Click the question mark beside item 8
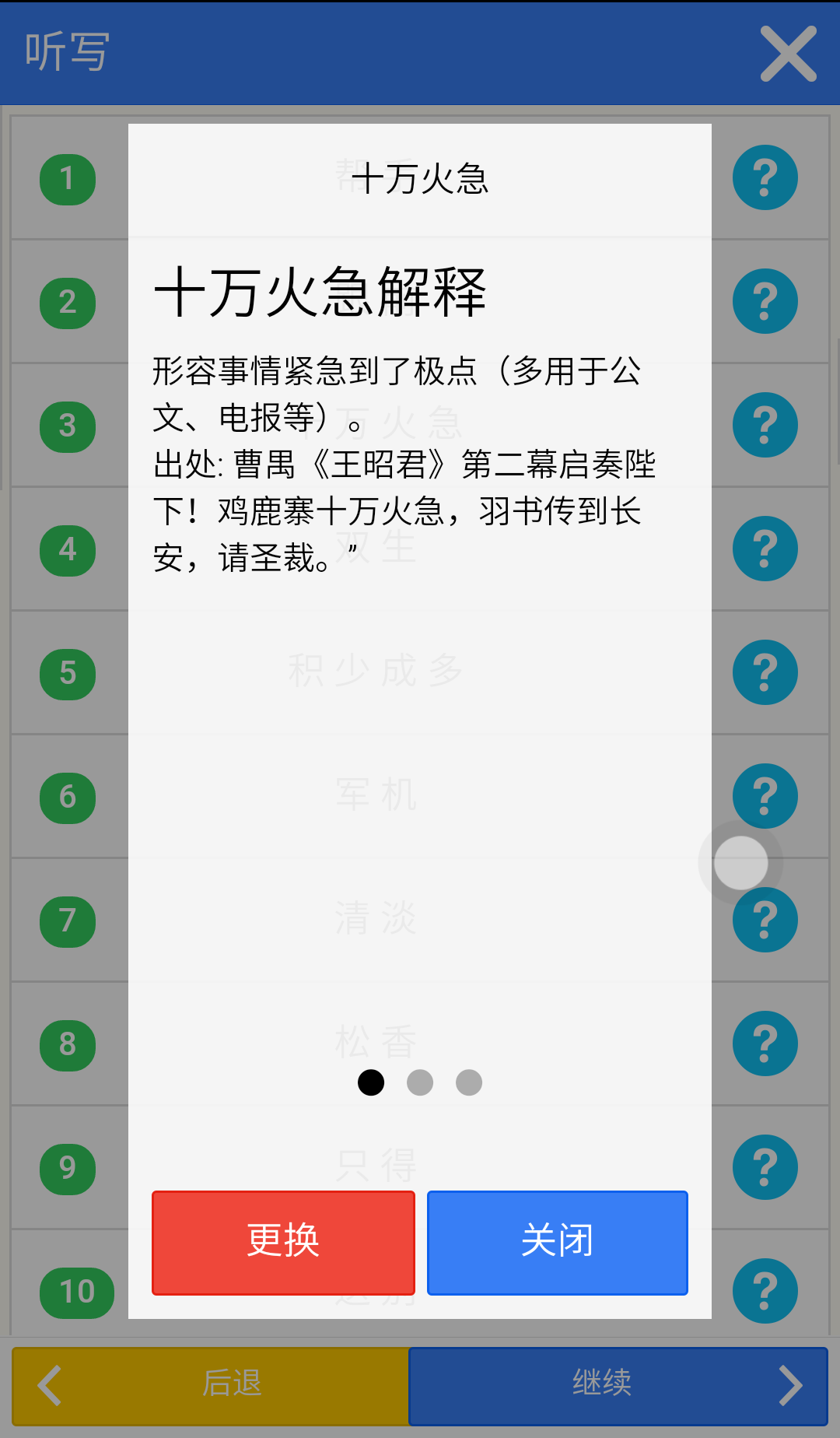840x1438 pixels. click(765, 1044)
